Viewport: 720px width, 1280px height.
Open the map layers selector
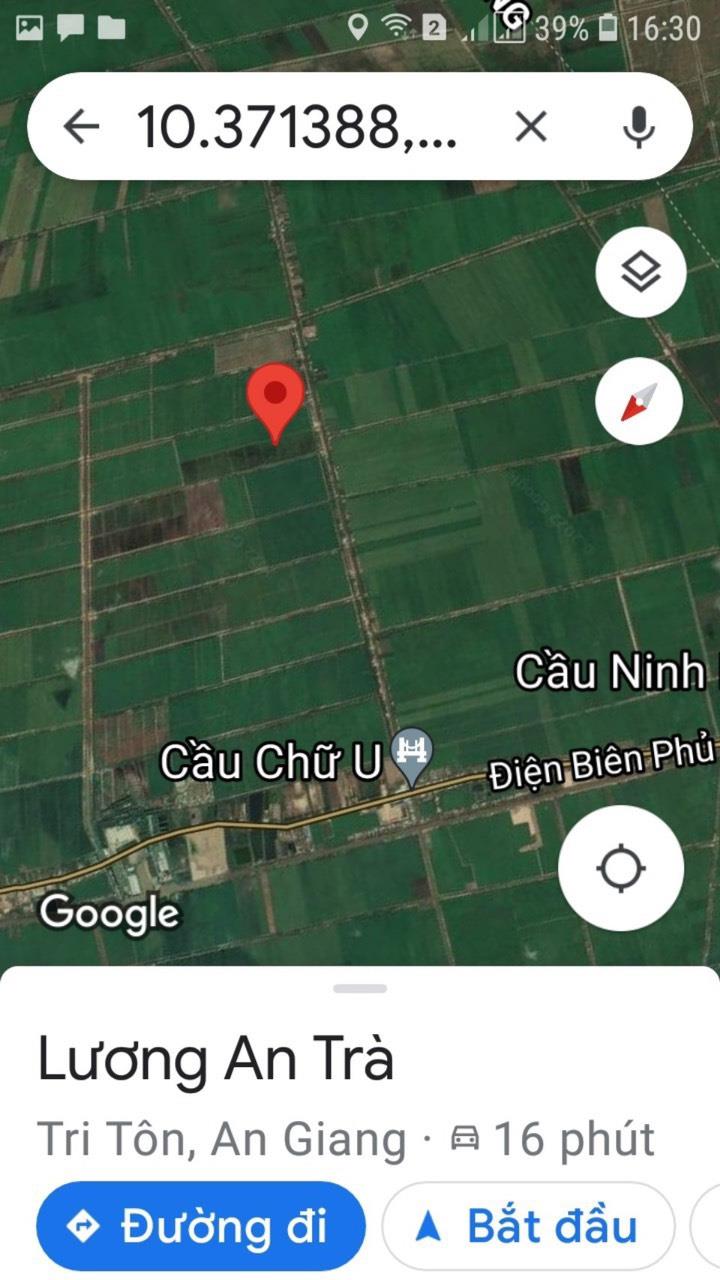coord(640,272)
